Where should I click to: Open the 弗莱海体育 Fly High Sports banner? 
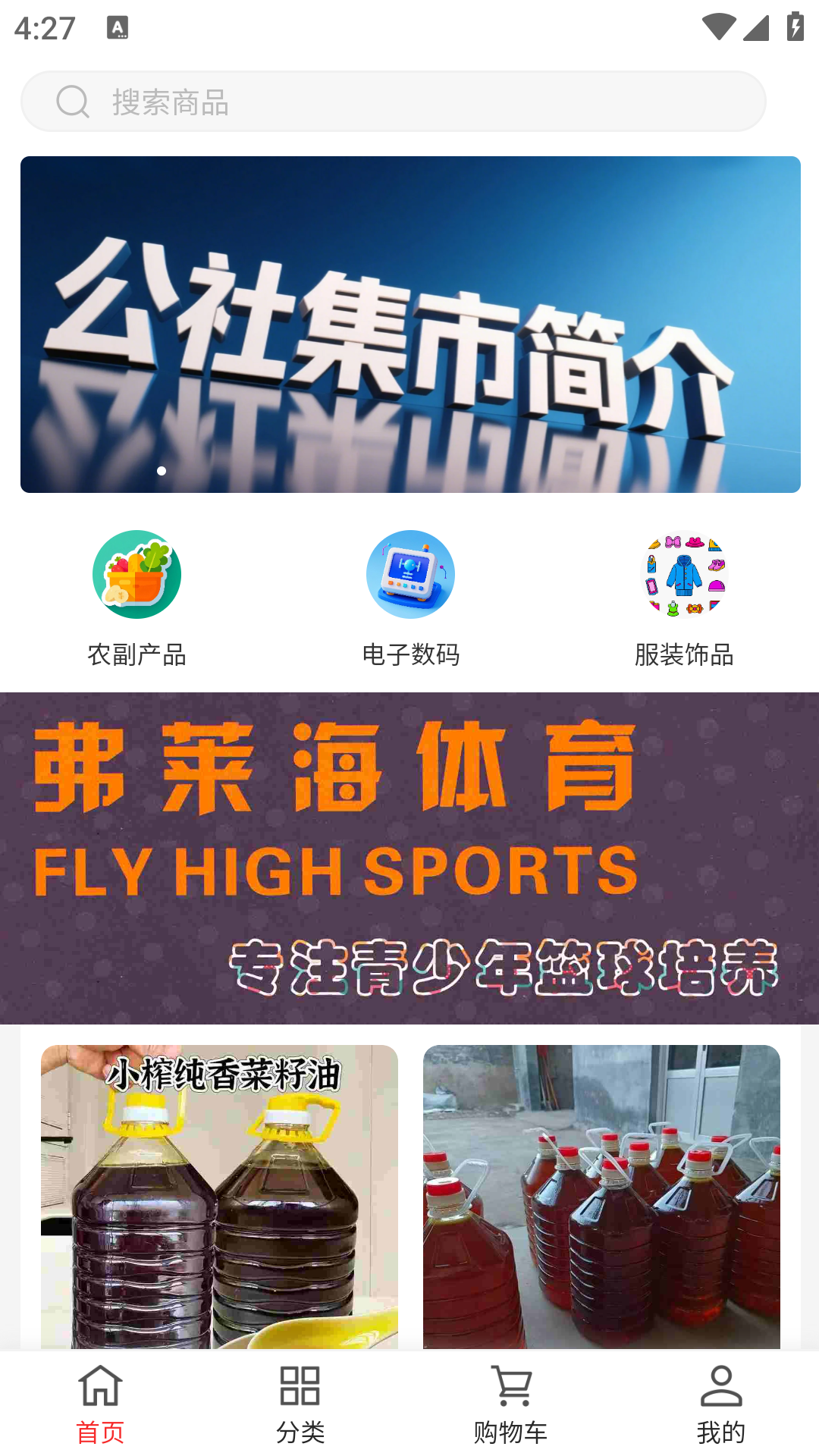point(409,858)
